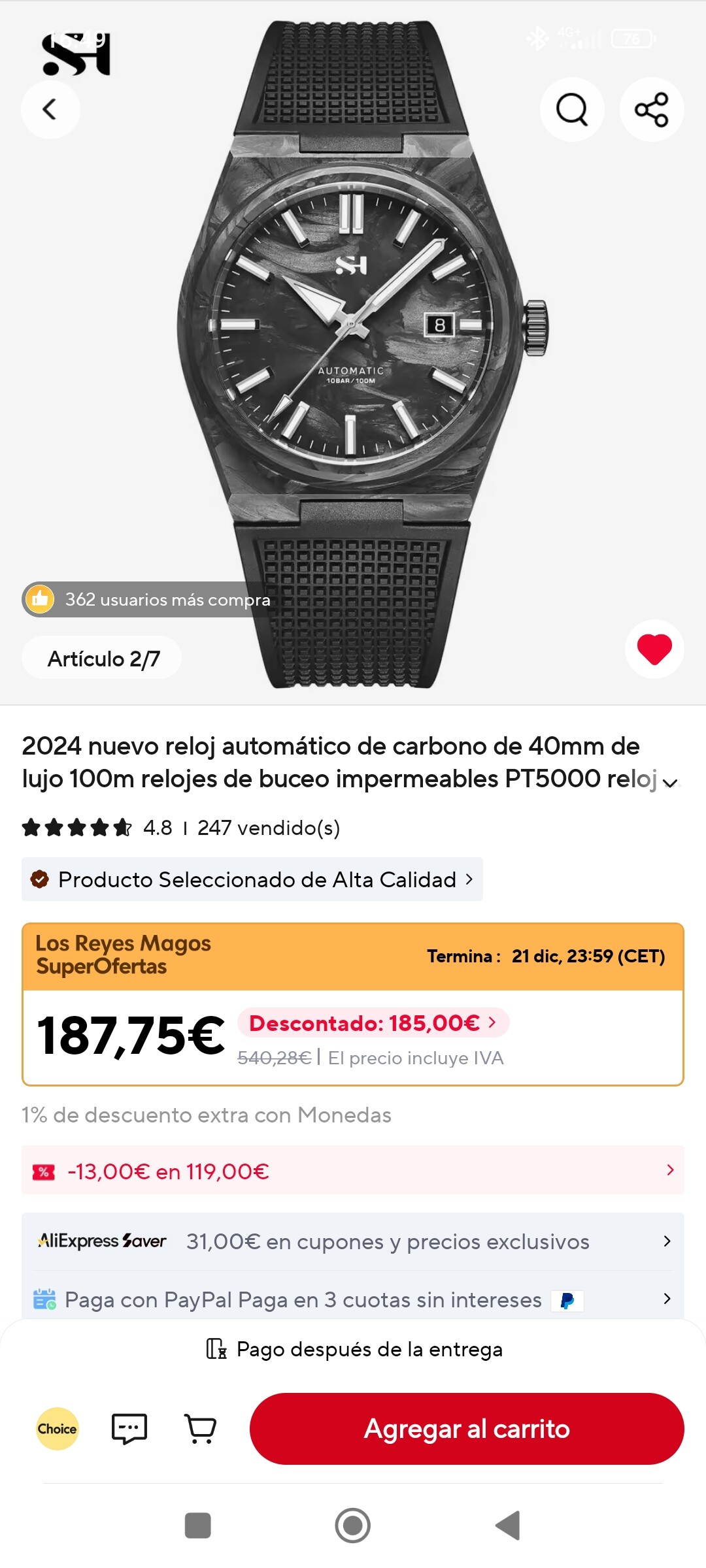
Task: Expand the full product title
Action: click(x=670, y=782)
